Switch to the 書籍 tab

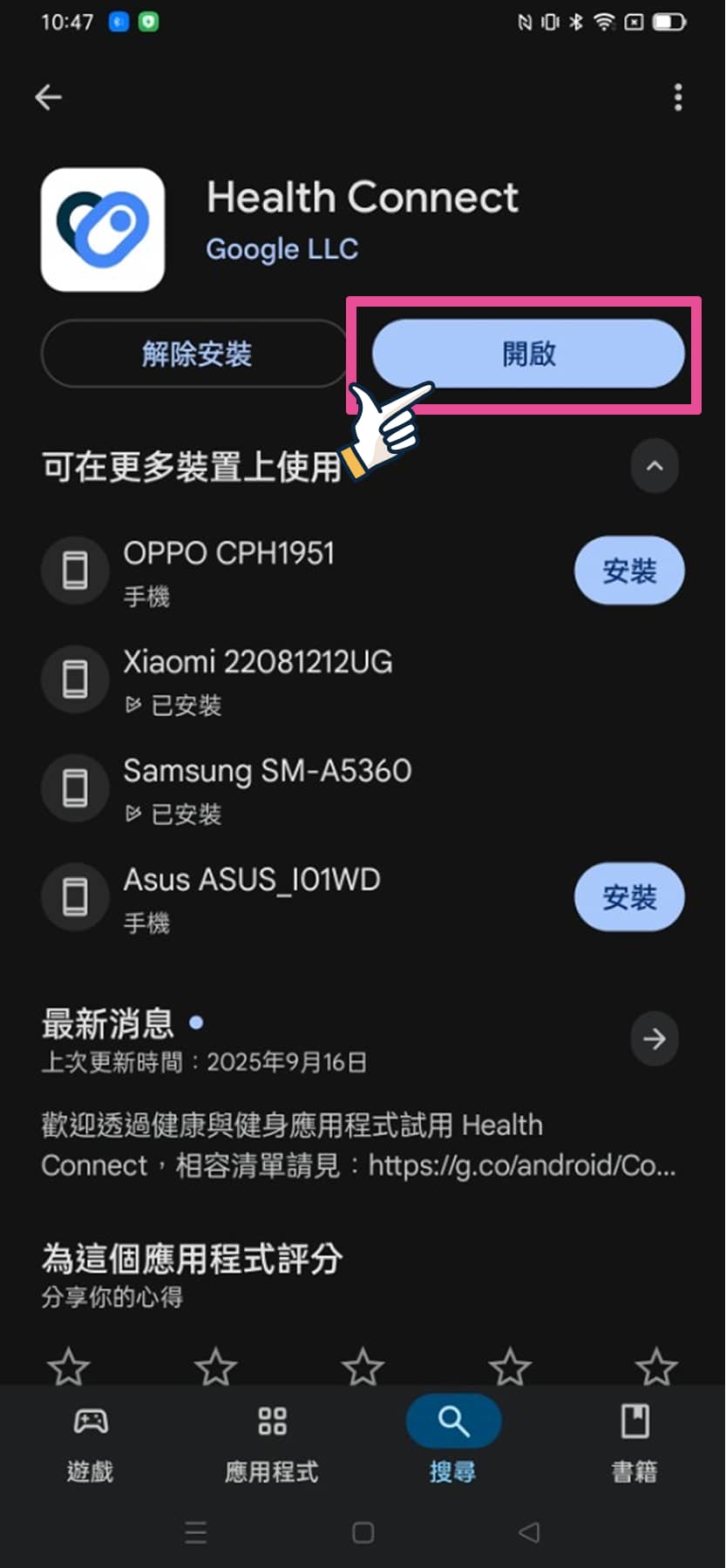click(x=634, y=1441)
